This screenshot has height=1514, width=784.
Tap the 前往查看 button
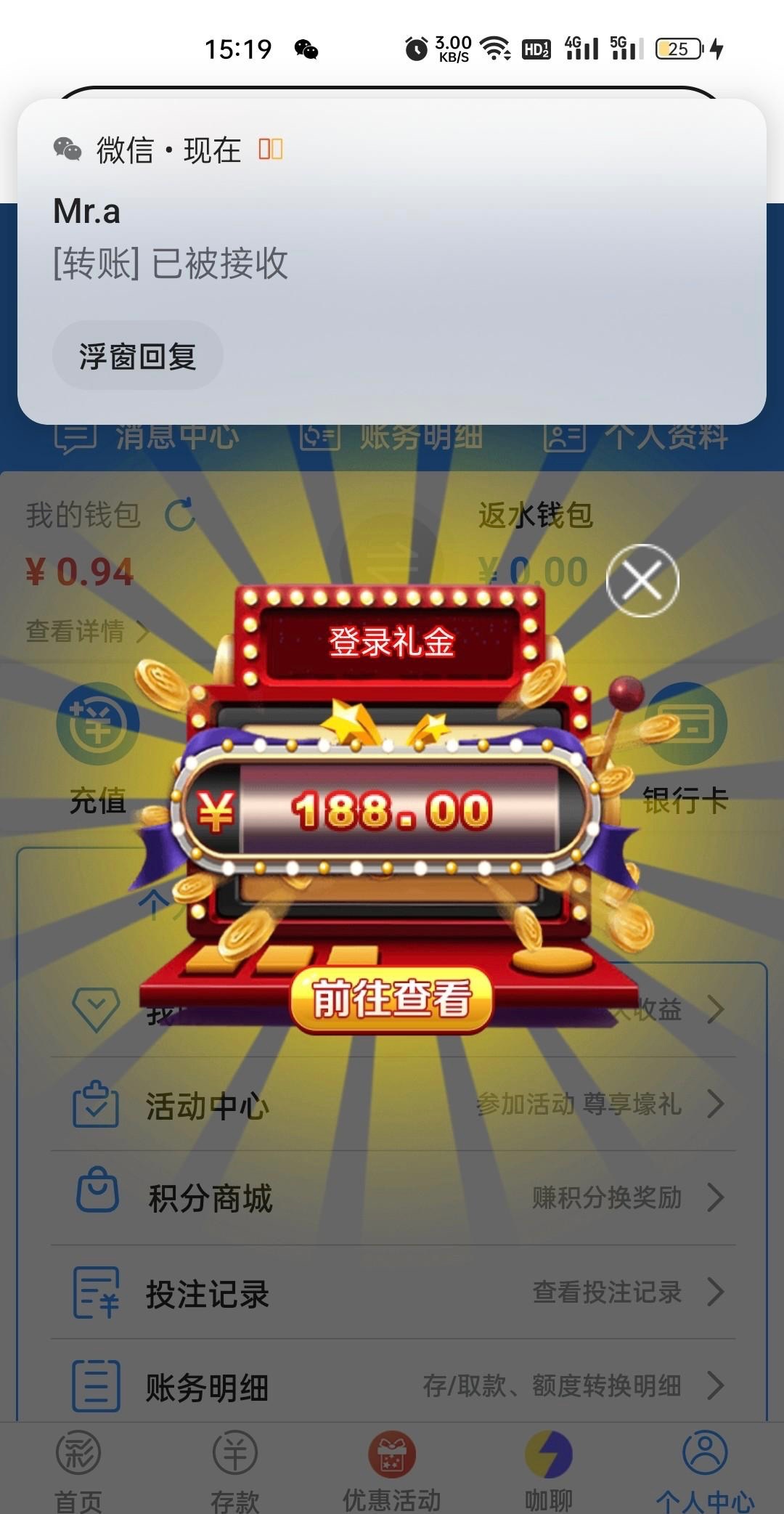(391, 999)
